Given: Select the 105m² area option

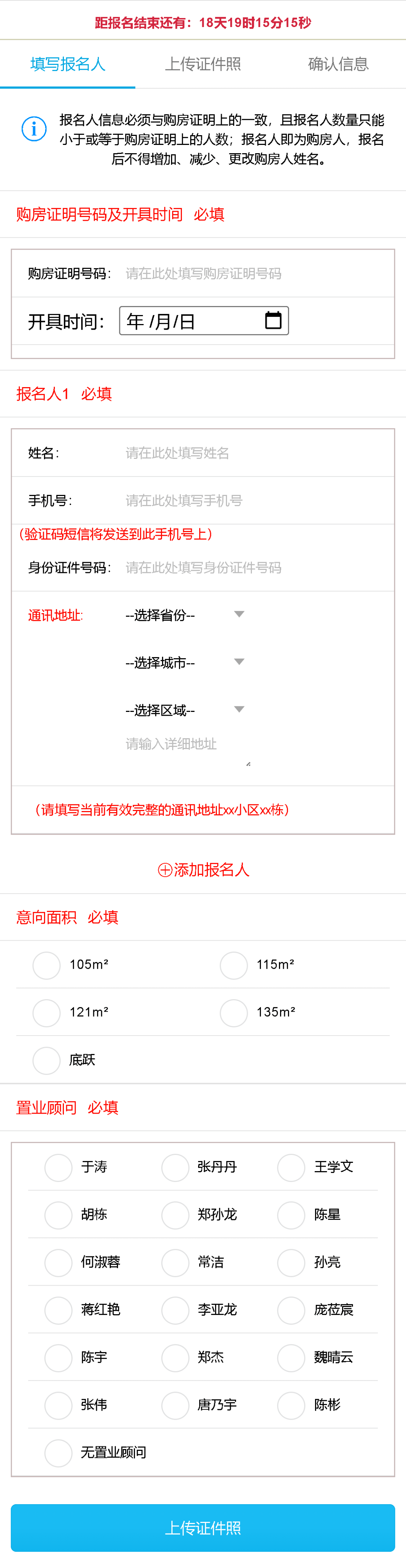Looking at the screenshot, I should click(x=47, y=965).
